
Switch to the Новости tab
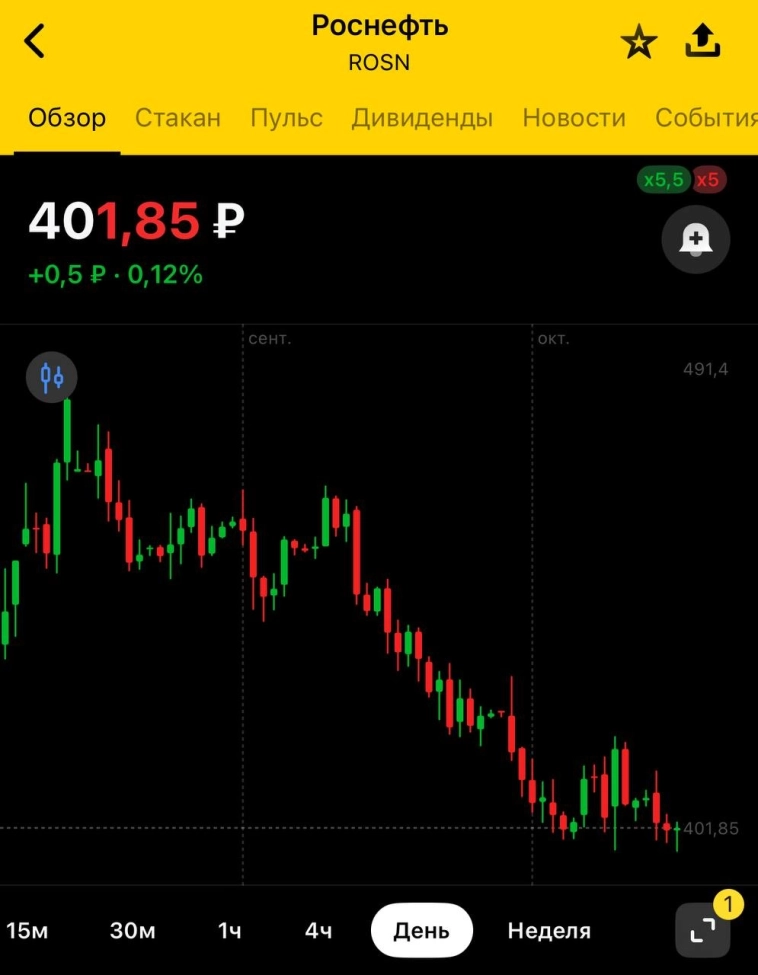pyautogui.click(x=574, y=118)
